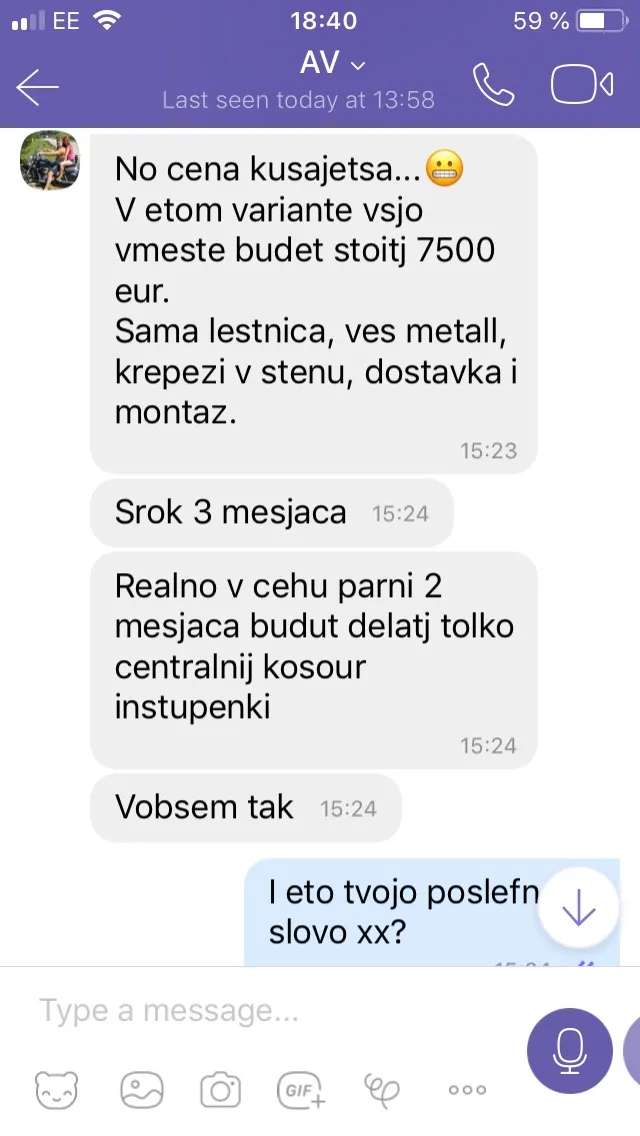Open the sticker bear menu
The height and width of the screenshot is (1136, 640).
click(57, 1089)
